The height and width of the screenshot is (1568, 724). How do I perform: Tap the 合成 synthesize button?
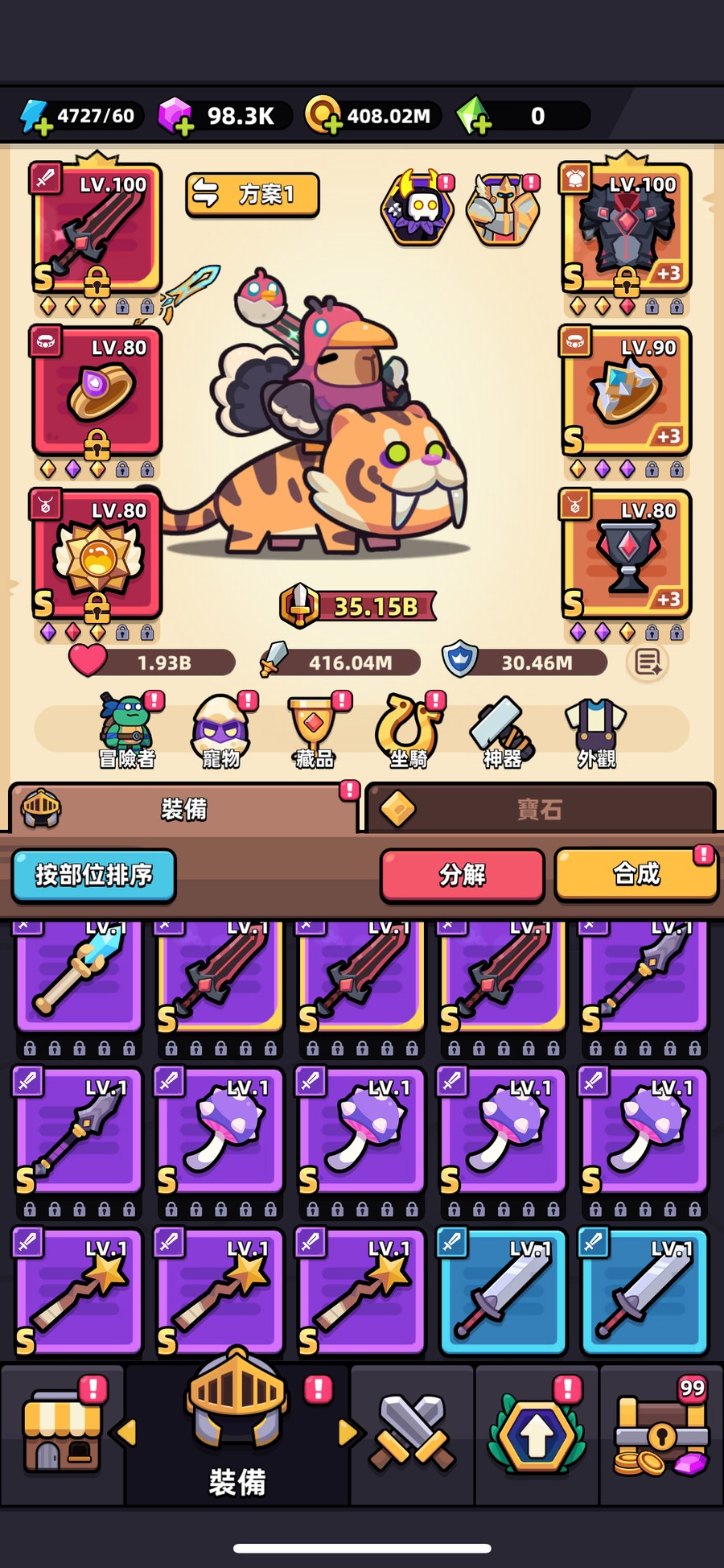point(636,874)
